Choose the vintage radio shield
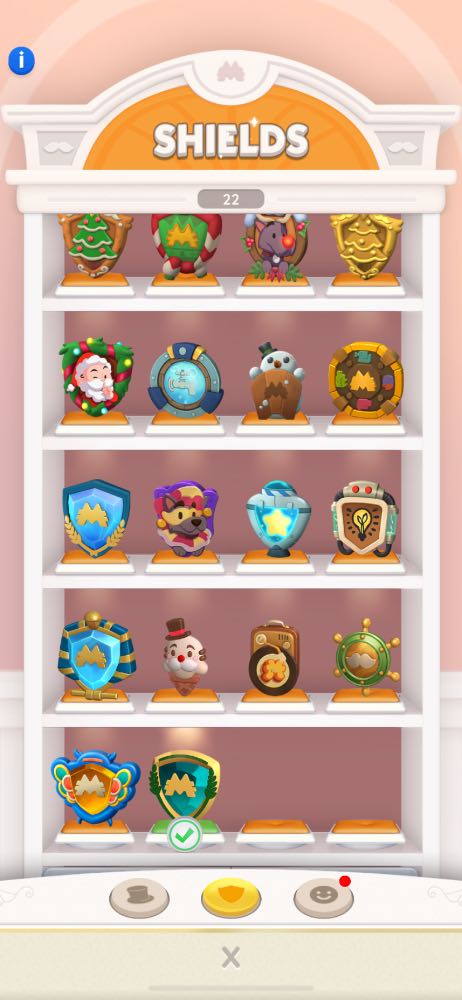 coord(274,658)
